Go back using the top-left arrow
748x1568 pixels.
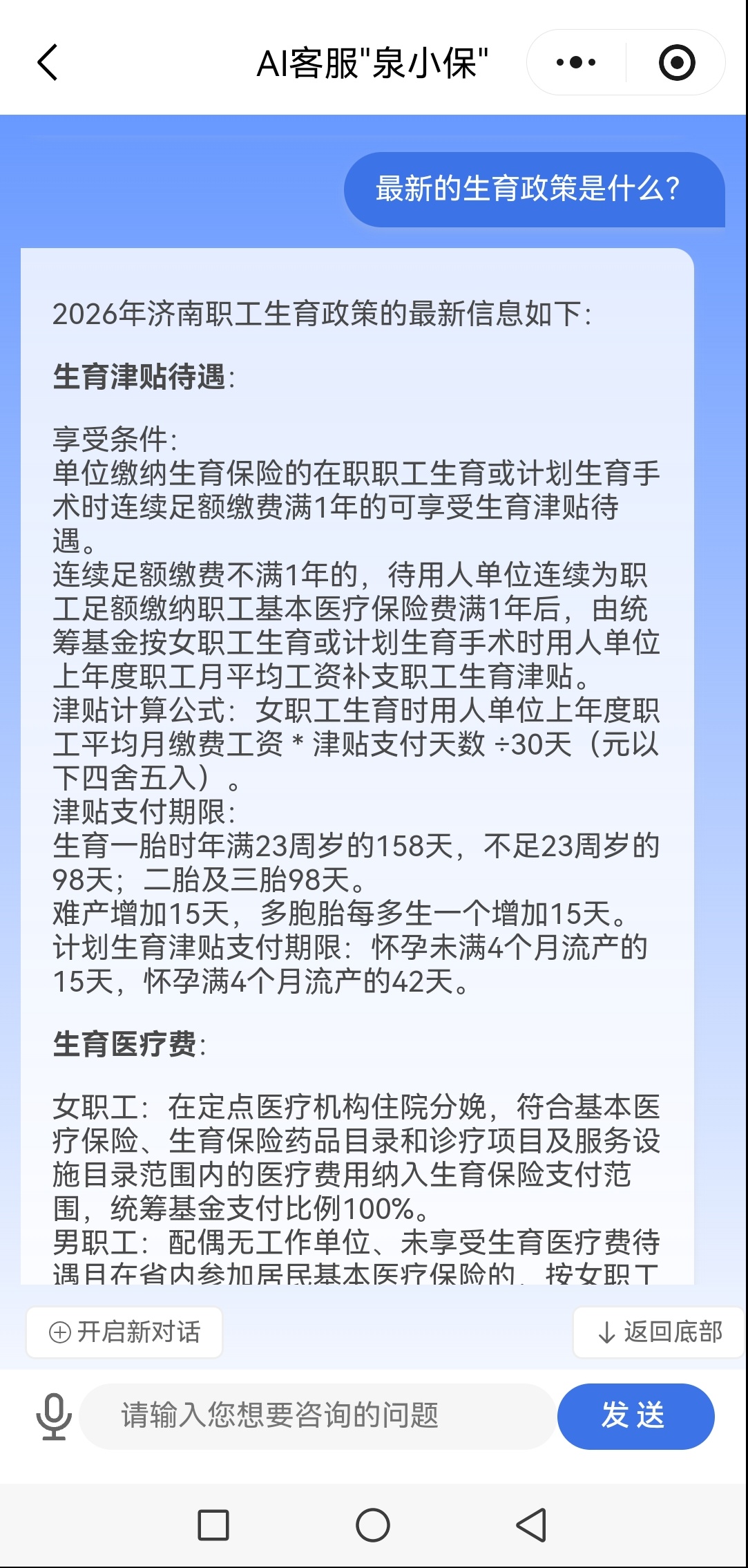(x=47, y=63)
